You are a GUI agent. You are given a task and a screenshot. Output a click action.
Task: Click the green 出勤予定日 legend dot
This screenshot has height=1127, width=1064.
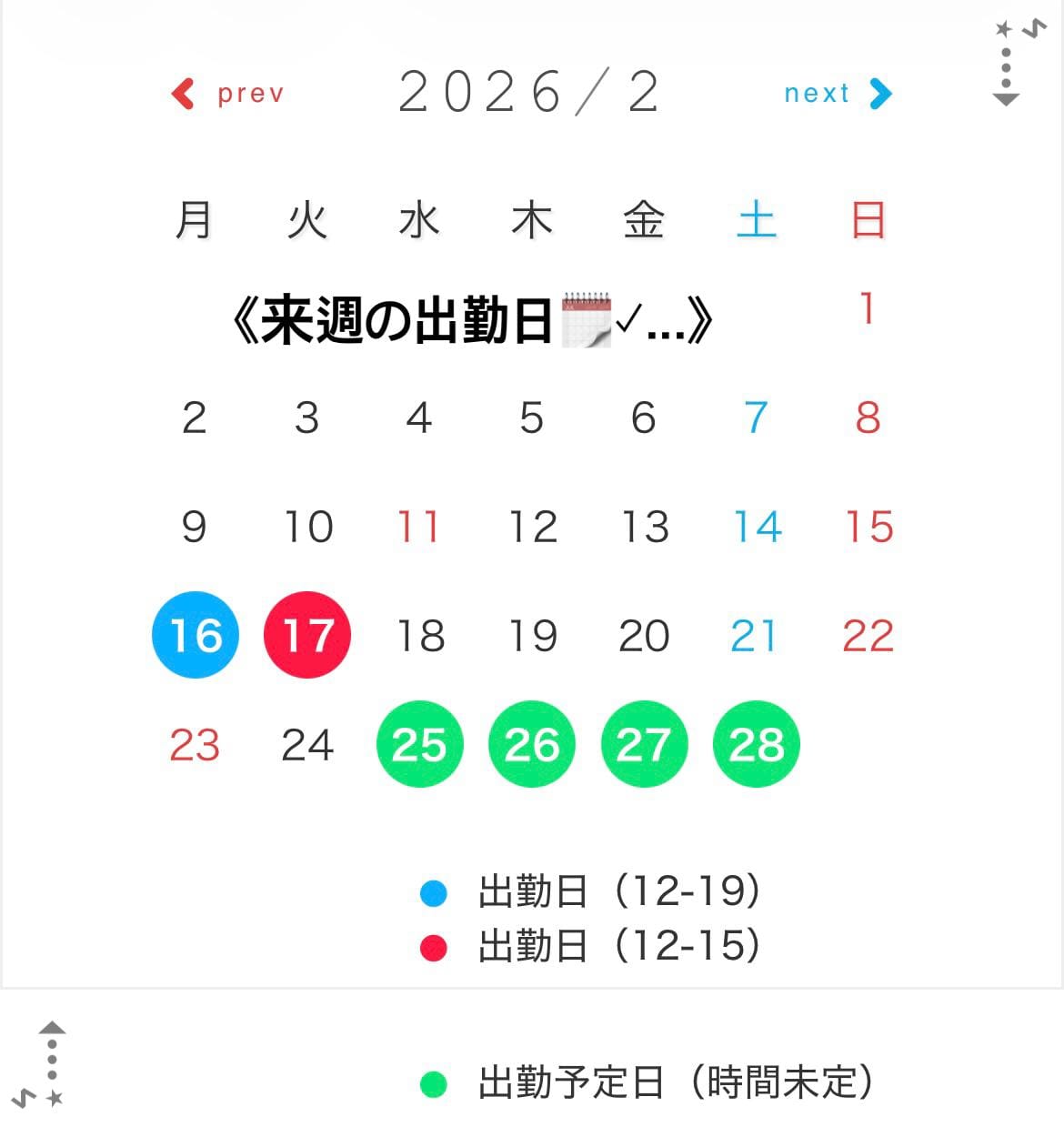click(435, 1083)
